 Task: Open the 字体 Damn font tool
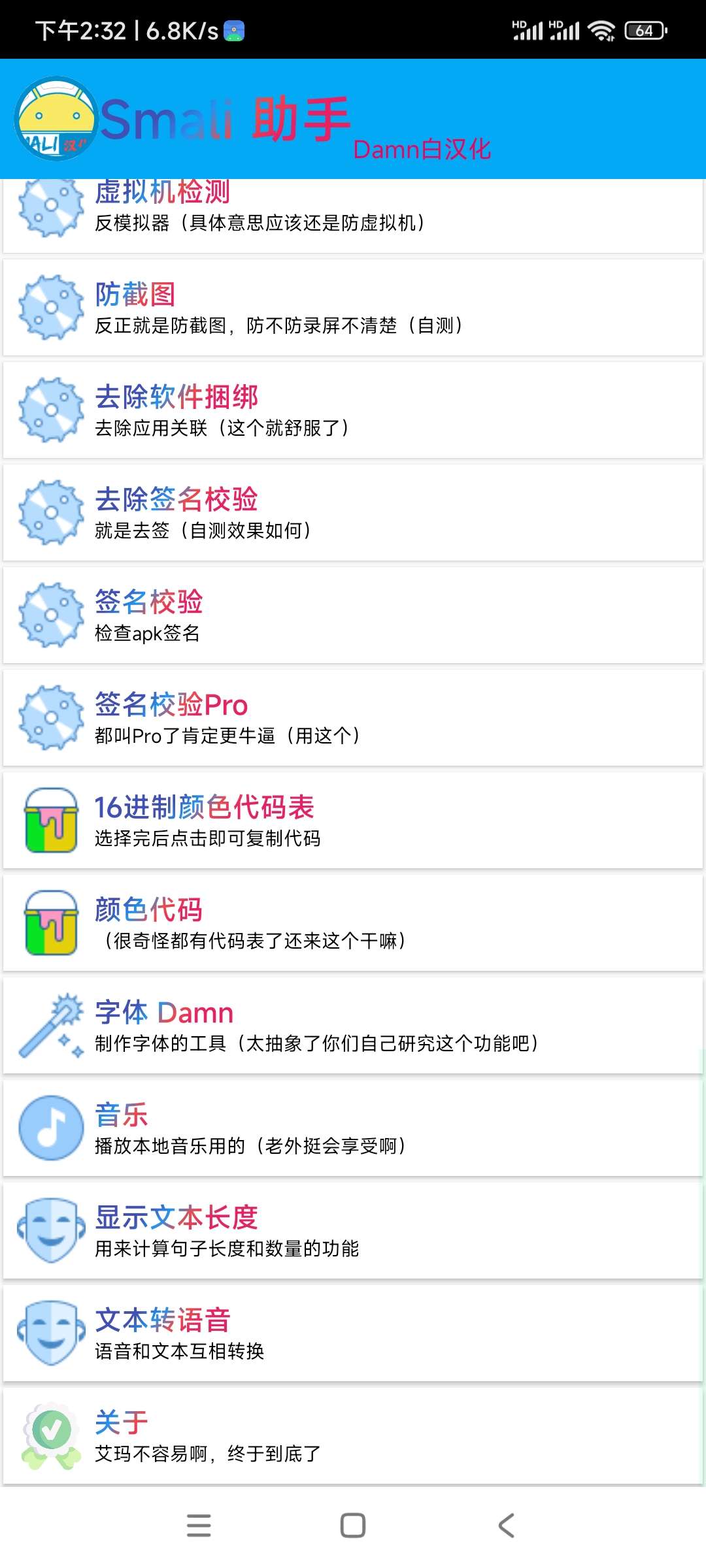pos(353,1026)
